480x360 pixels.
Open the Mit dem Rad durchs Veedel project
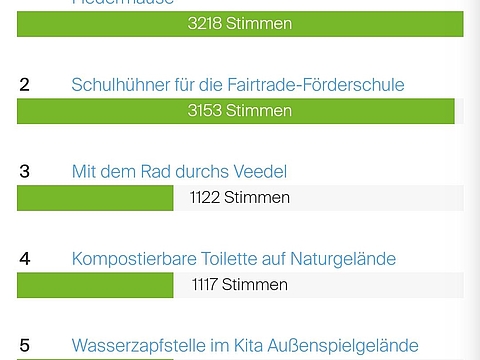179,172
